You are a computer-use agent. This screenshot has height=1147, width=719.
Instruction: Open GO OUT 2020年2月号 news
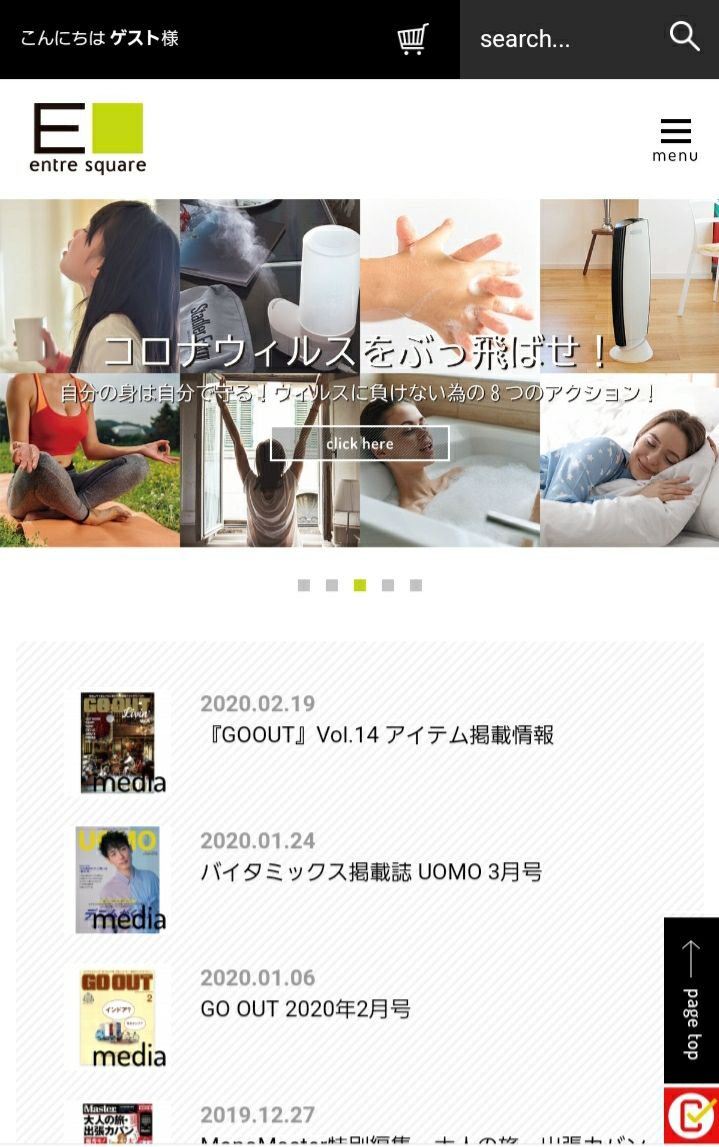click(305, 1008)
